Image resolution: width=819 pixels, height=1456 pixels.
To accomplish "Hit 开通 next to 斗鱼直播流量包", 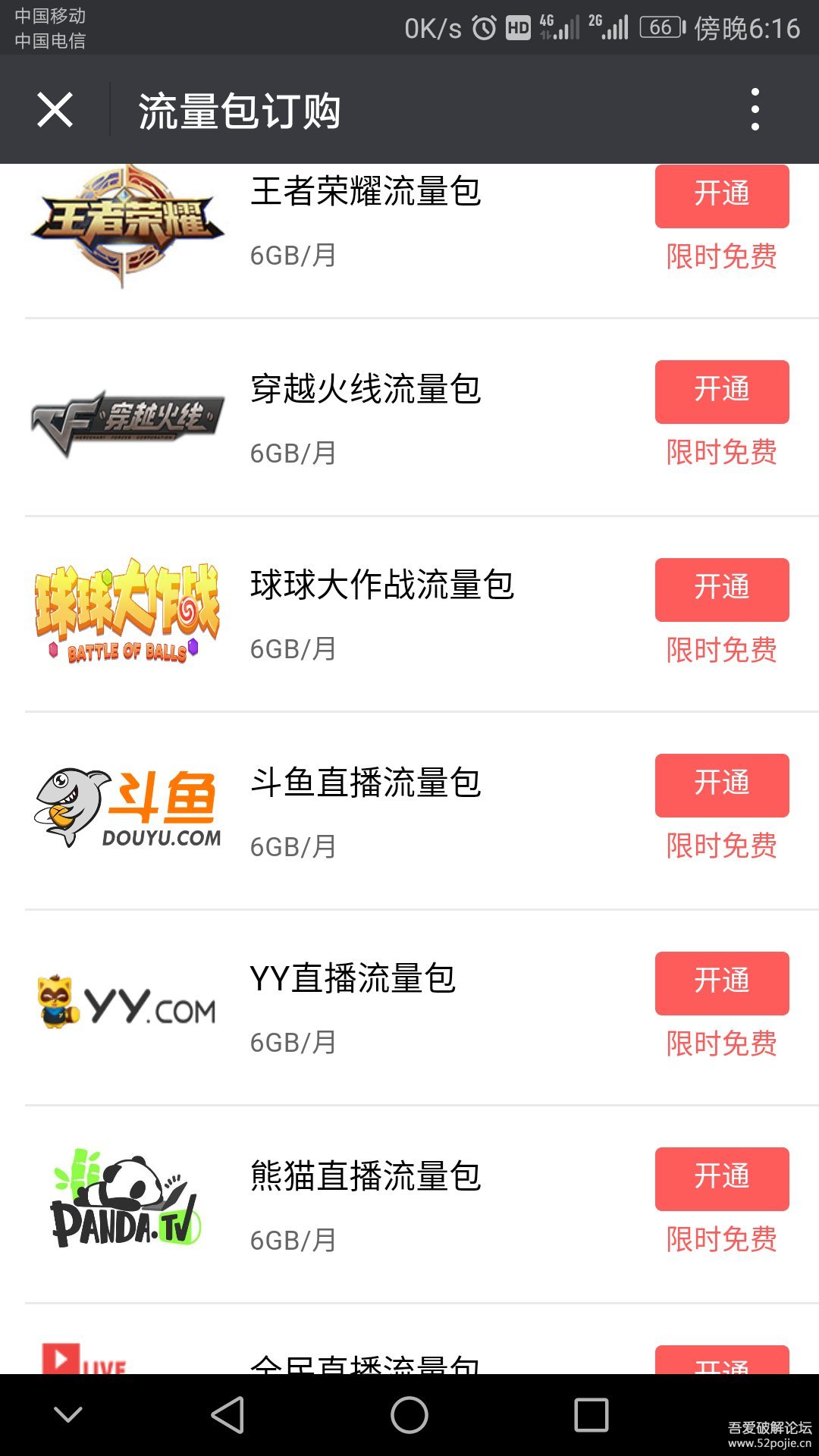I will 721,785.
